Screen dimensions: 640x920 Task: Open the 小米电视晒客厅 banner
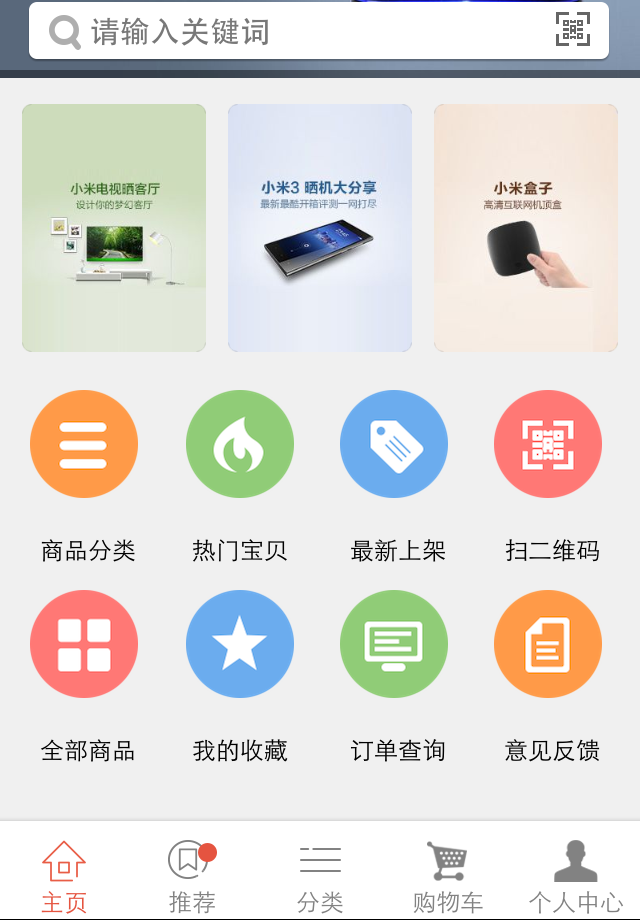pos(114,228)
